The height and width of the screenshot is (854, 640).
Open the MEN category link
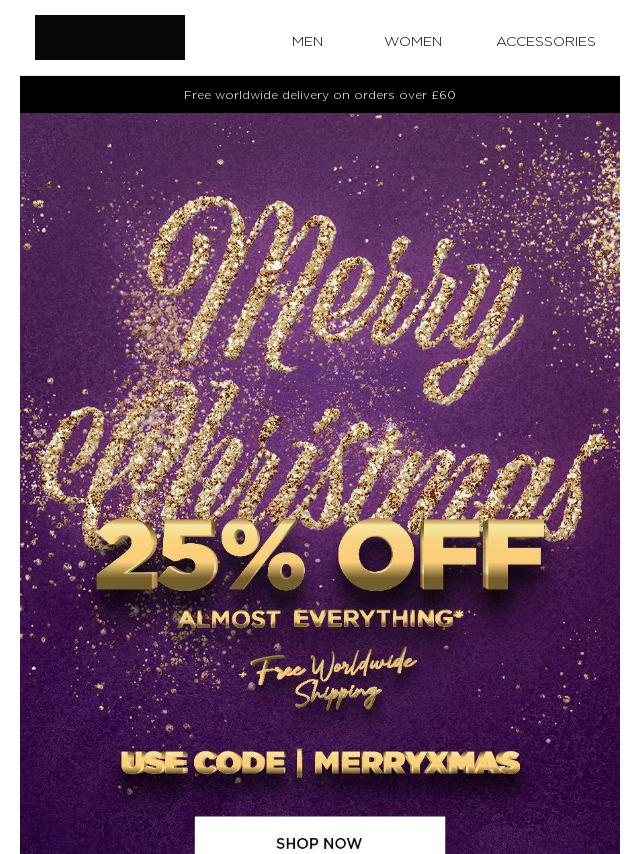(x=307, y=41)
